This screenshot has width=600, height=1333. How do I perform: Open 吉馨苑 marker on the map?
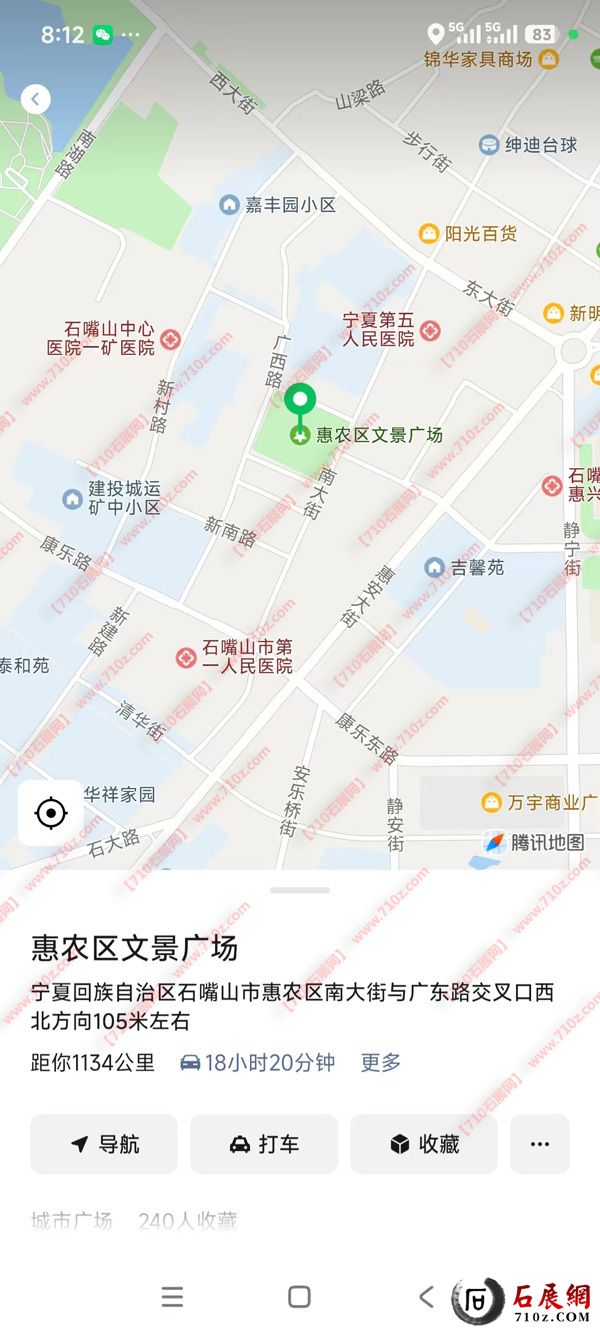[x=434, y=567]
